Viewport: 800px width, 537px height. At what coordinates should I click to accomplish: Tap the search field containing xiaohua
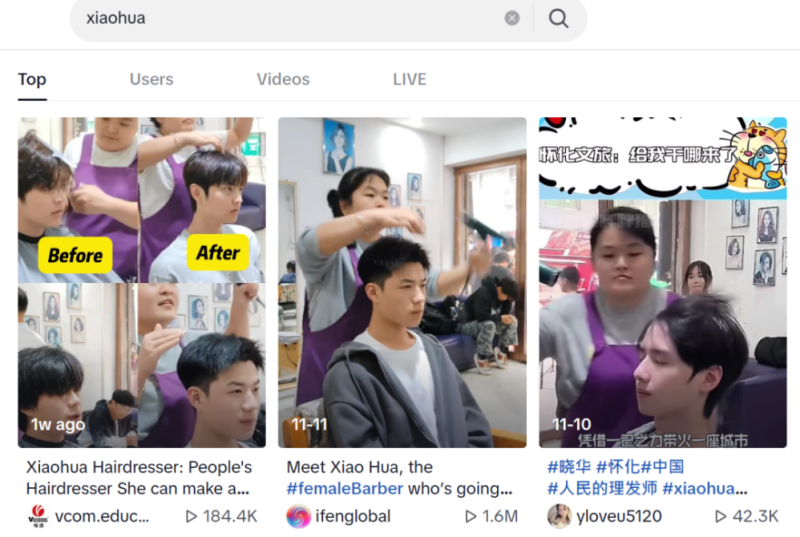[290, 18]
